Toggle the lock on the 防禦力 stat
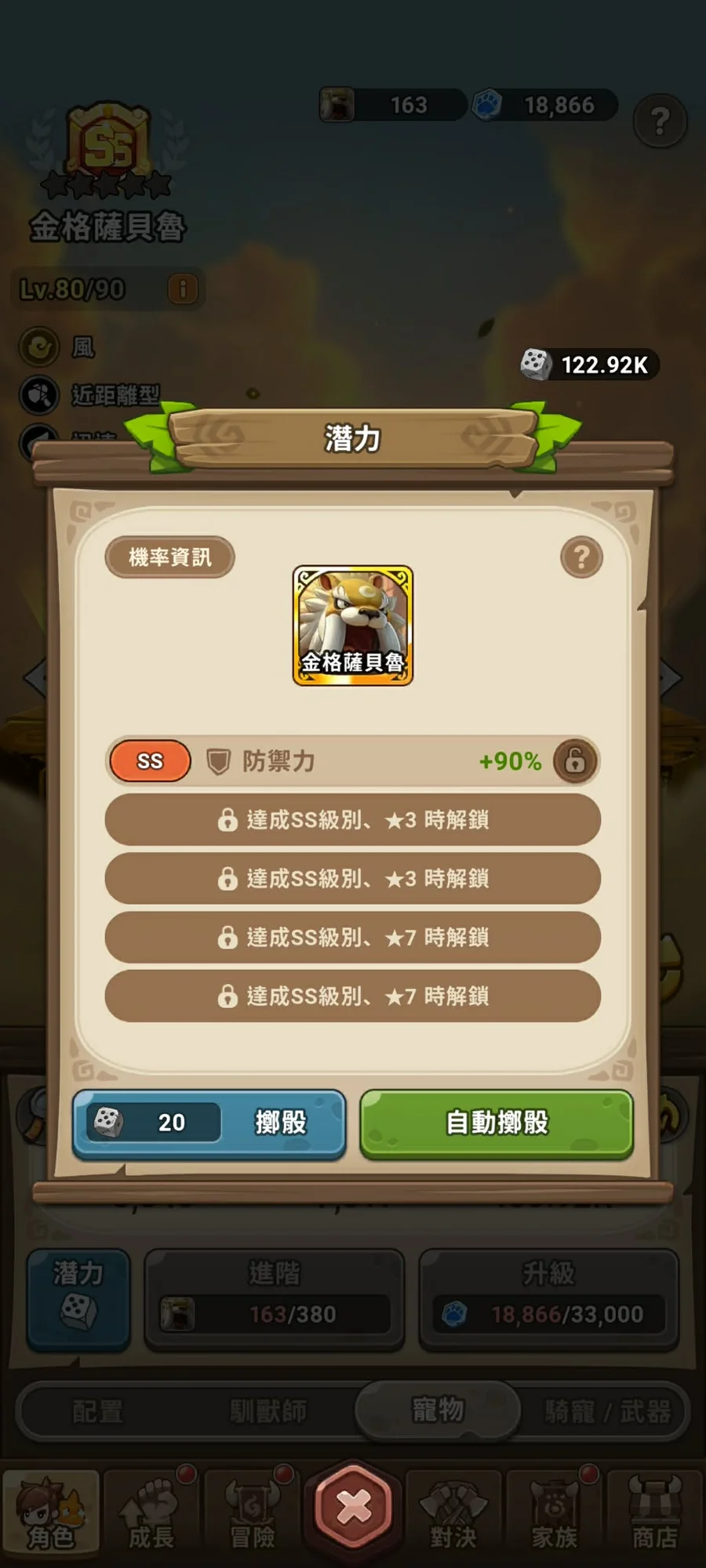Viewport: 706px width, 1568px height. click(x=575, y=760)
